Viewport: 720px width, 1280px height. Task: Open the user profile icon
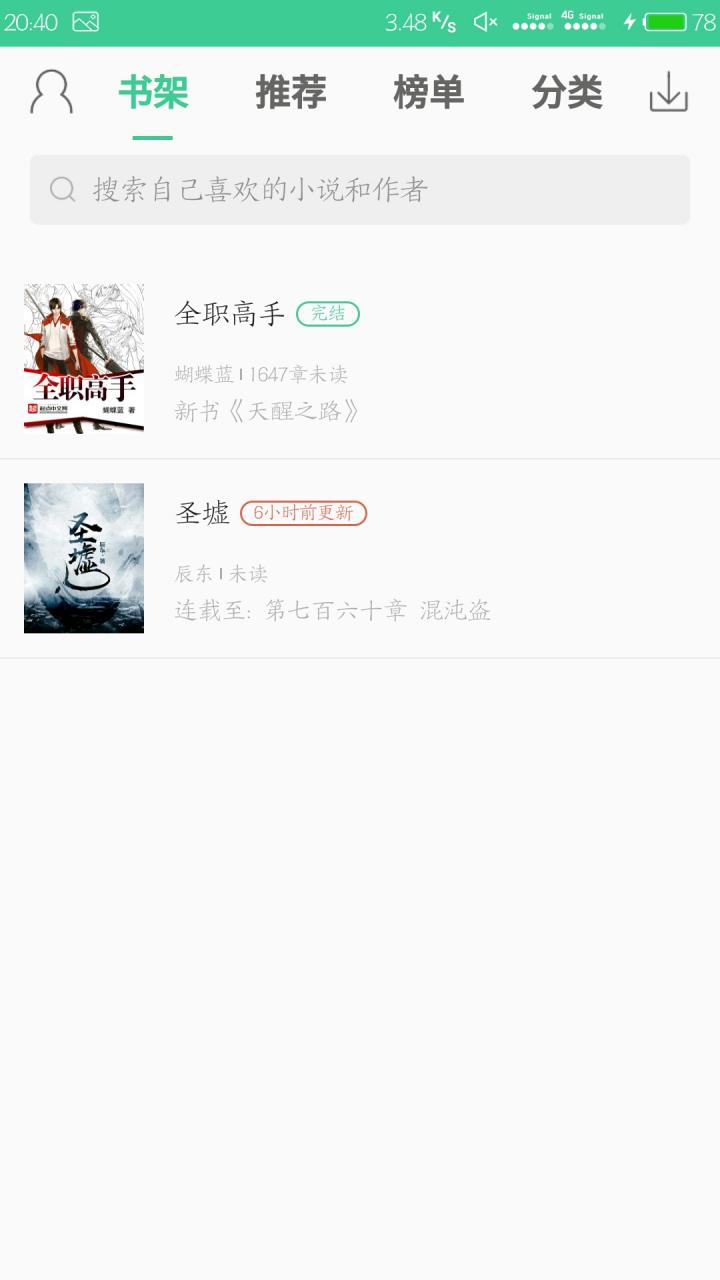51,93
